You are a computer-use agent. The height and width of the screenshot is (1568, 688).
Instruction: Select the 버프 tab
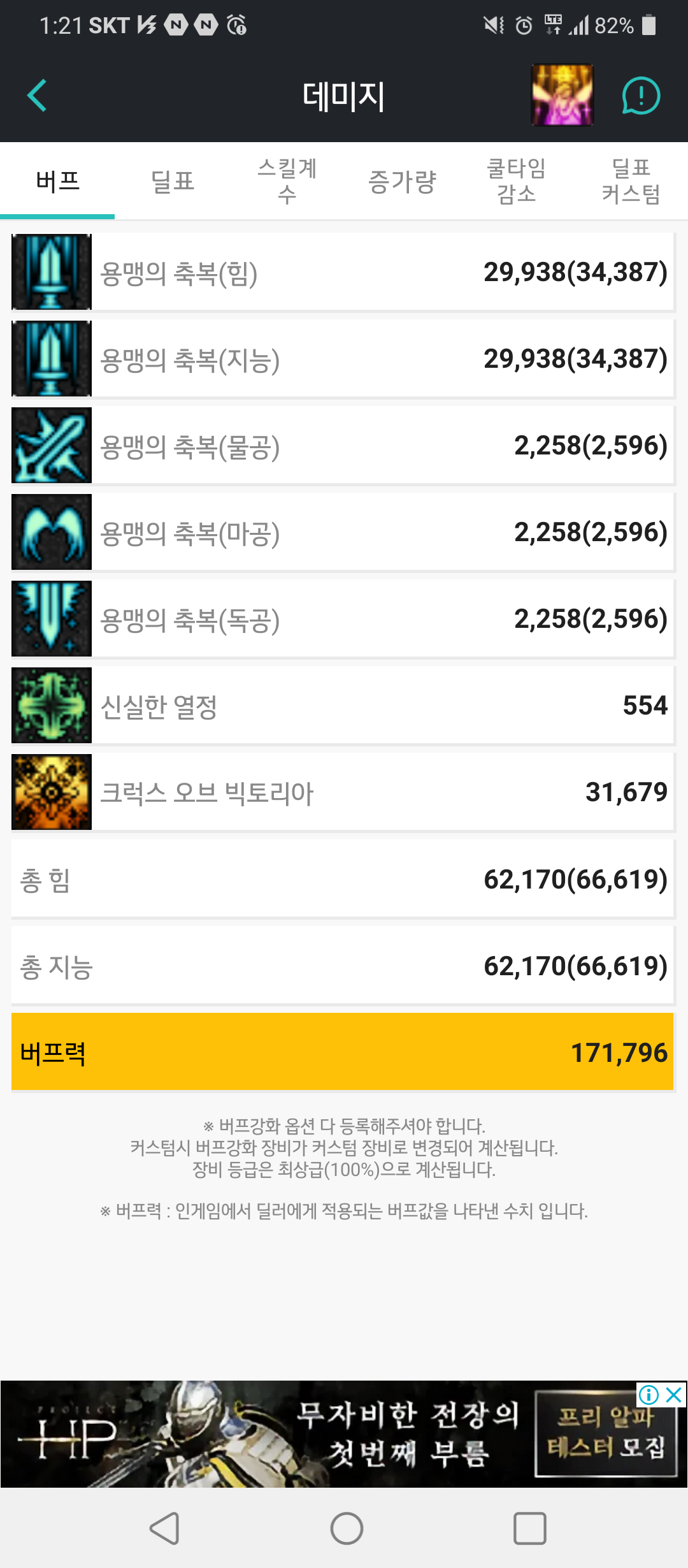pyautogui.click(x=57, y=182)
